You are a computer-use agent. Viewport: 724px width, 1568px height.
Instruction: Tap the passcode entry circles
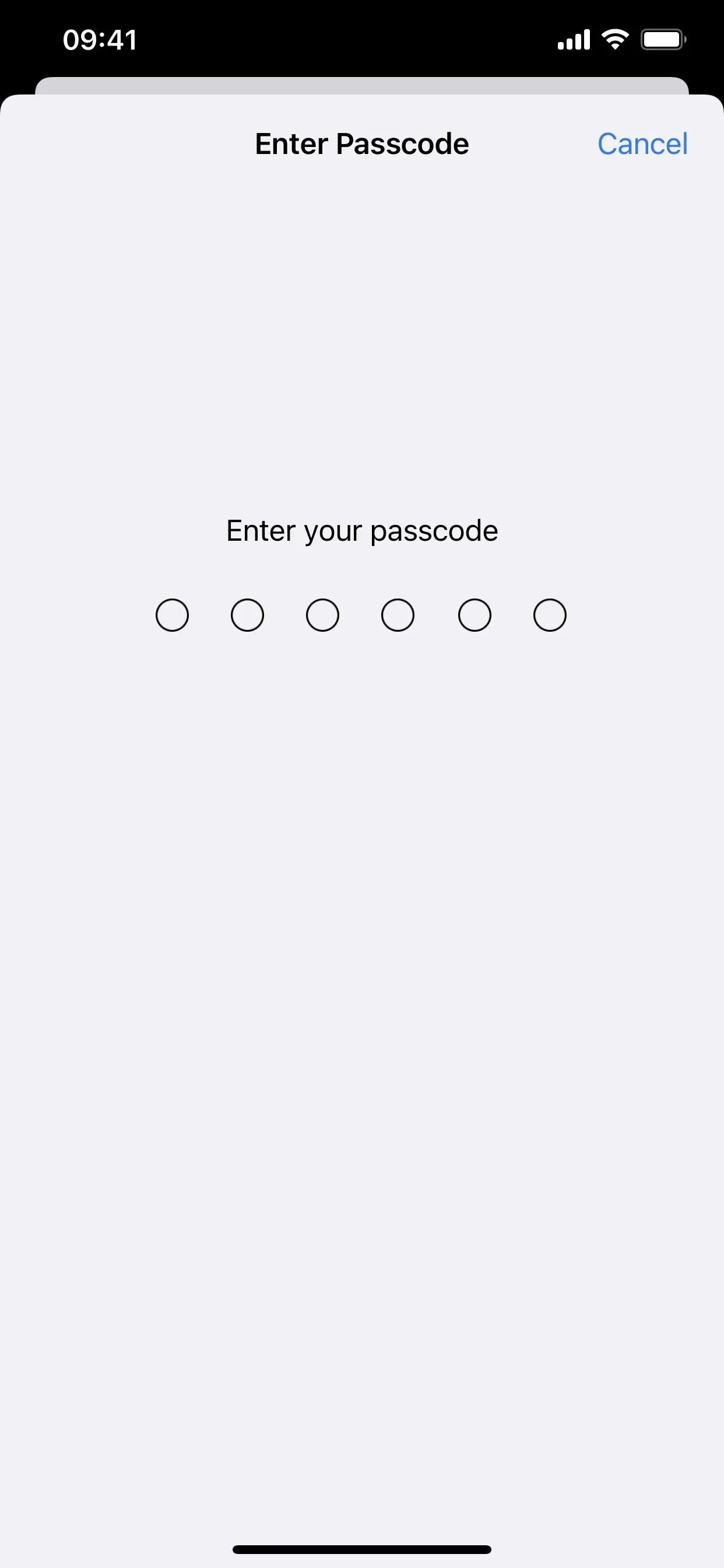coord(361,615)
